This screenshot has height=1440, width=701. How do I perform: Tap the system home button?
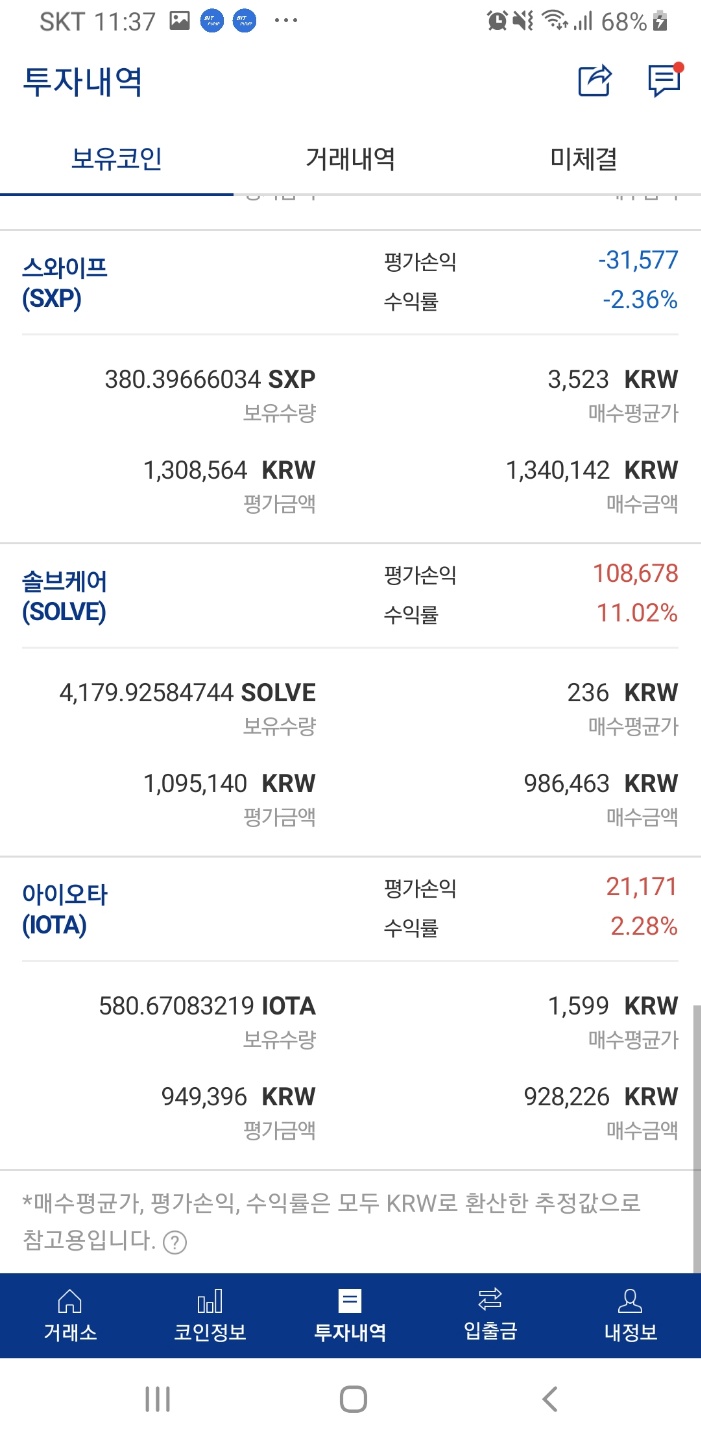click(352, 1398)
